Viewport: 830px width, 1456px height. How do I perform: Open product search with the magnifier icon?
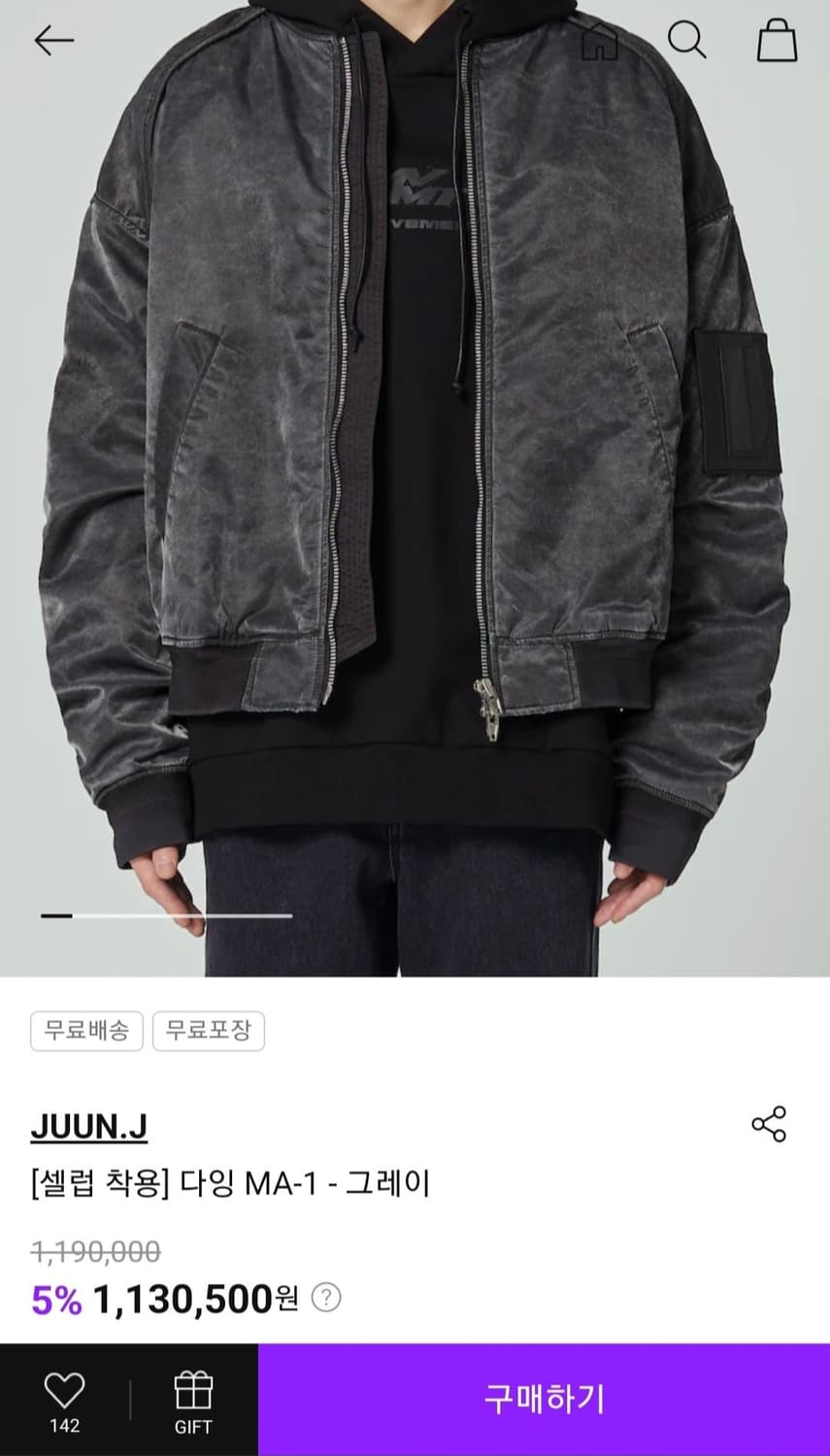(x=689, y=41)
